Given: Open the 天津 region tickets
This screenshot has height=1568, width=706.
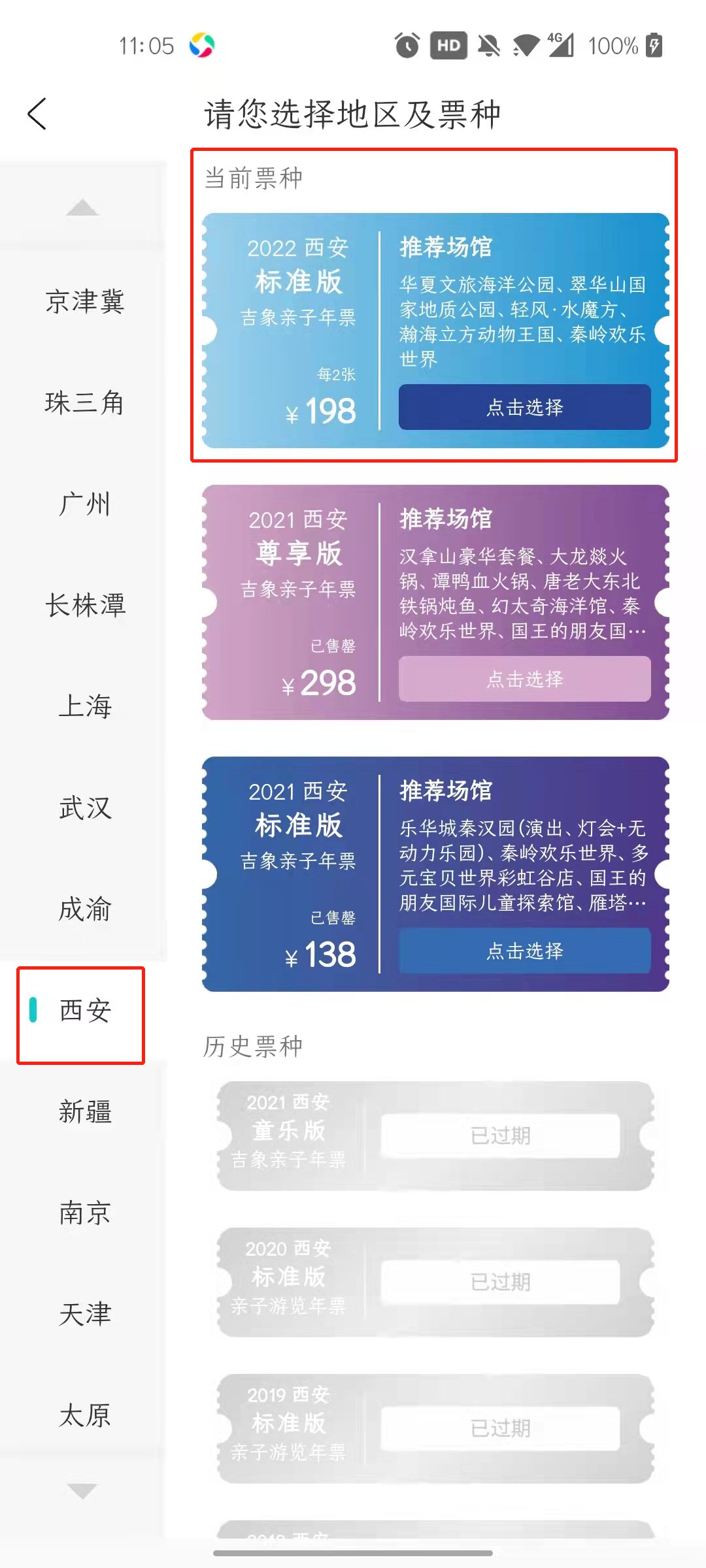Looking at the screenshot, I should (x=84, y=1315).
